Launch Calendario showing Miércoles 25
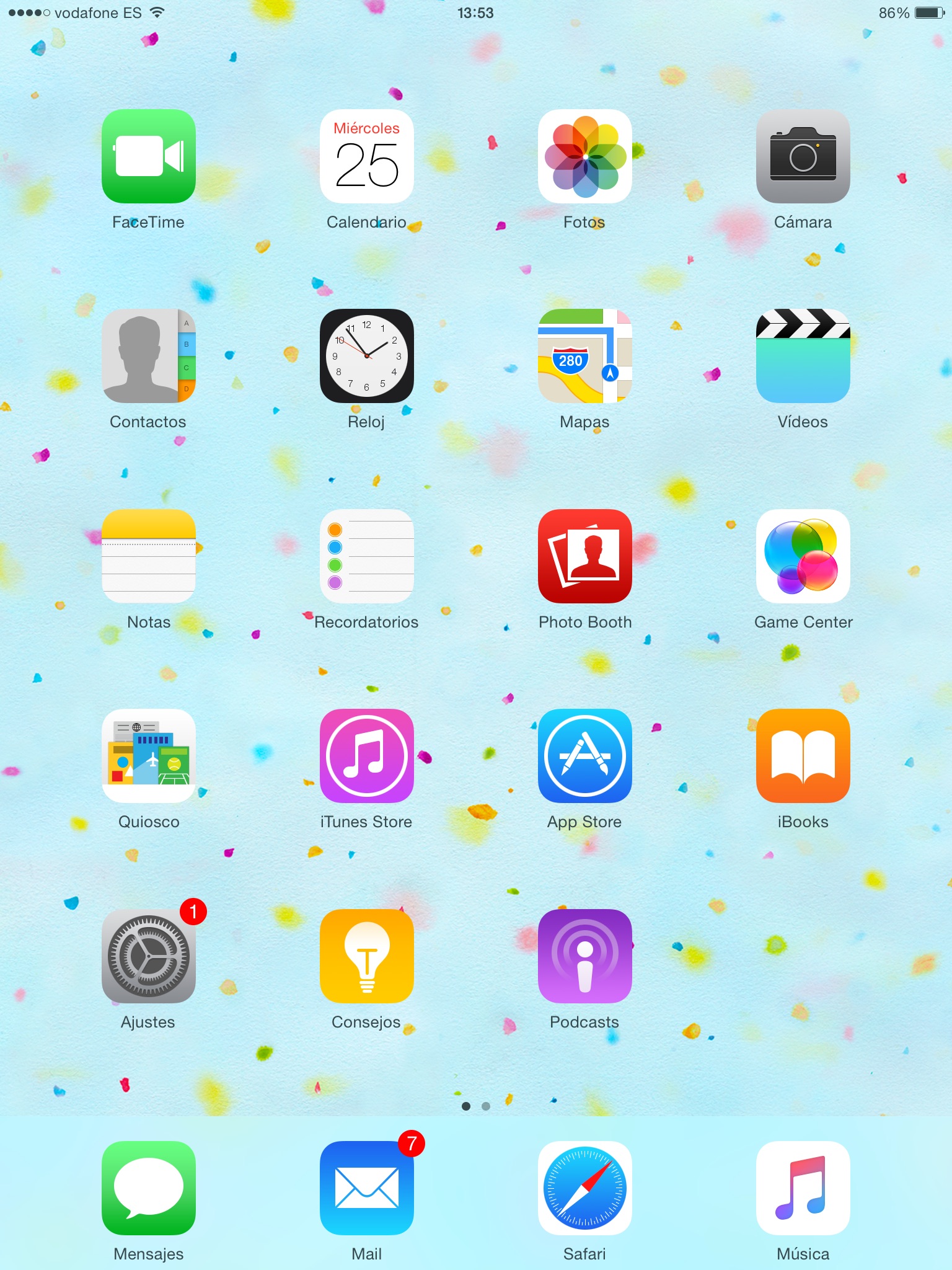This screenshot has width=952, height=1270. point(367,156)
